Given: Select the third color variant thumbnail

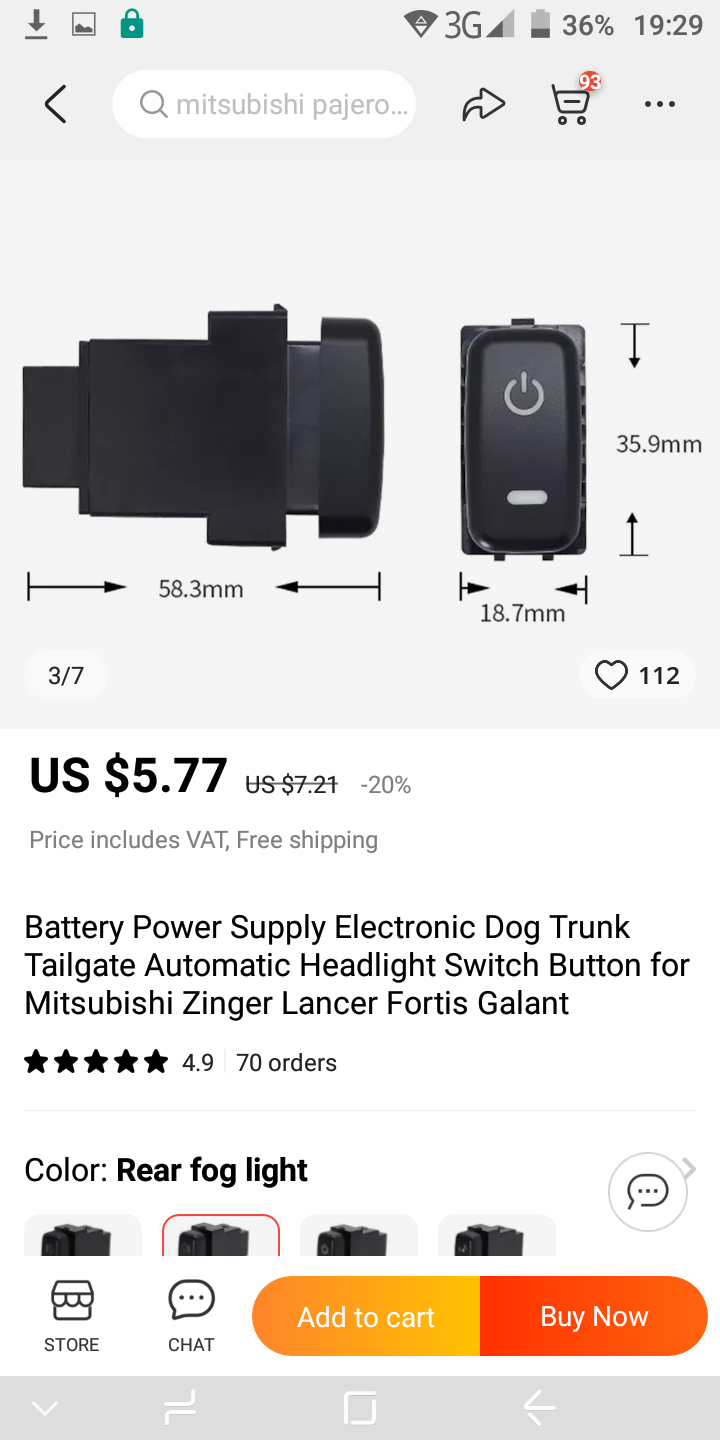Looking at the screenshot, I should point(359,1236).
